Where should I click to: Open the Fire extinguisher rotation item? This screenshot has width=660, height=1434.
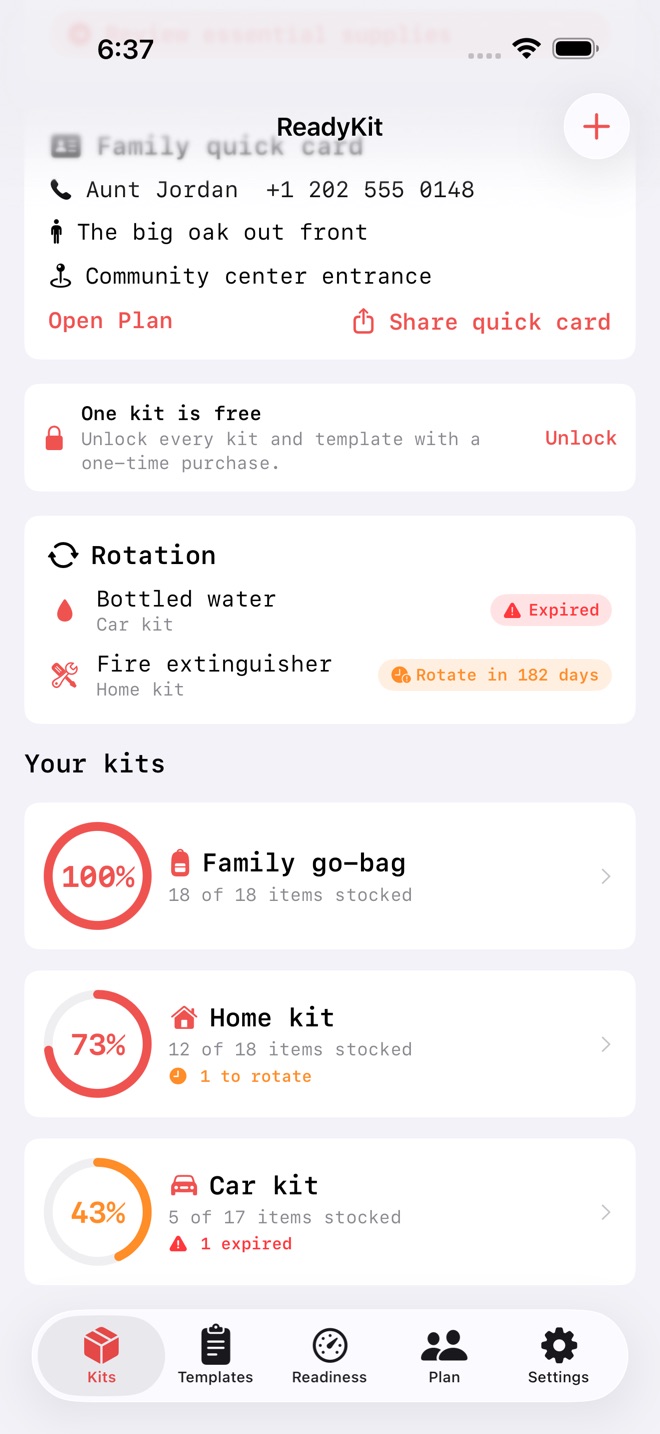pos(330,675)
